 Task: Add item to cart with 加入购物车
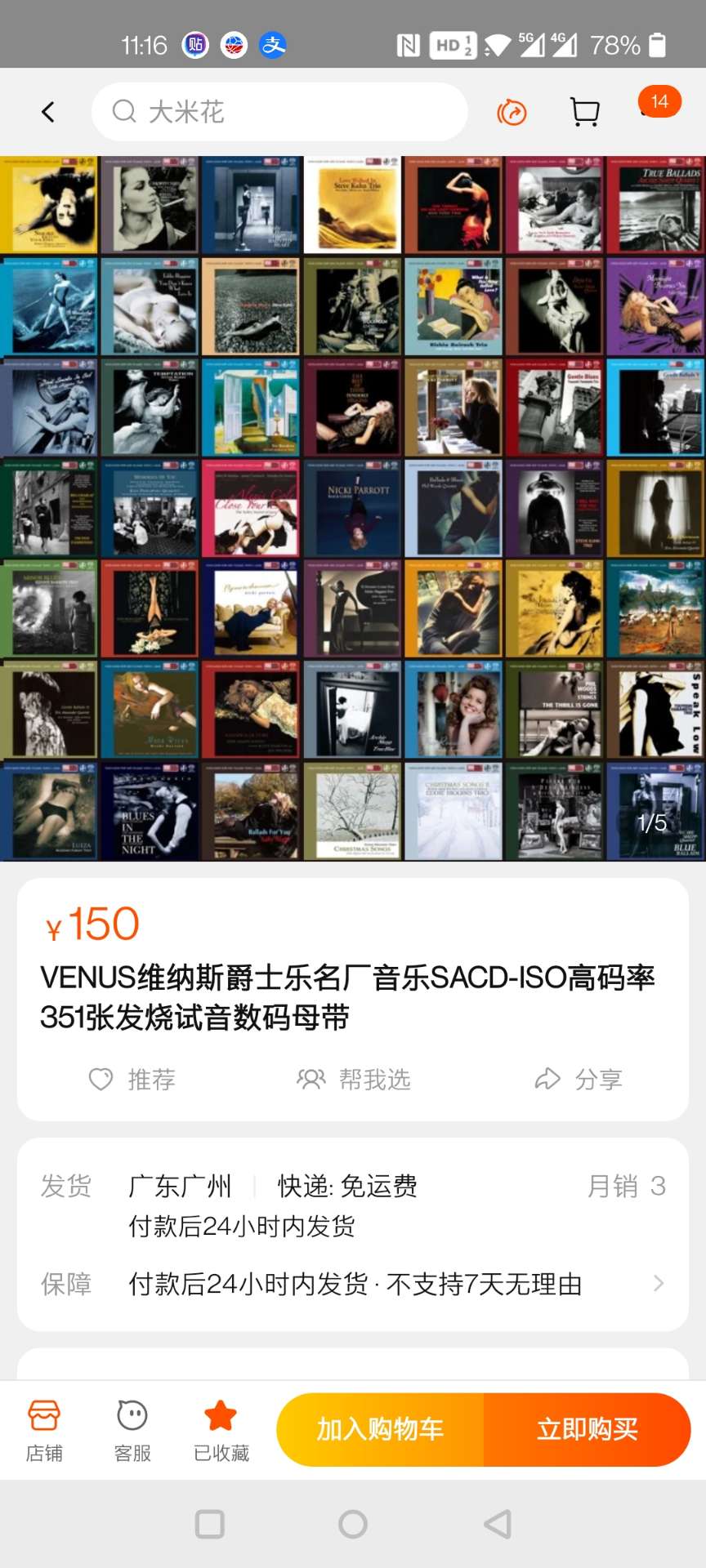point(381,1429)
